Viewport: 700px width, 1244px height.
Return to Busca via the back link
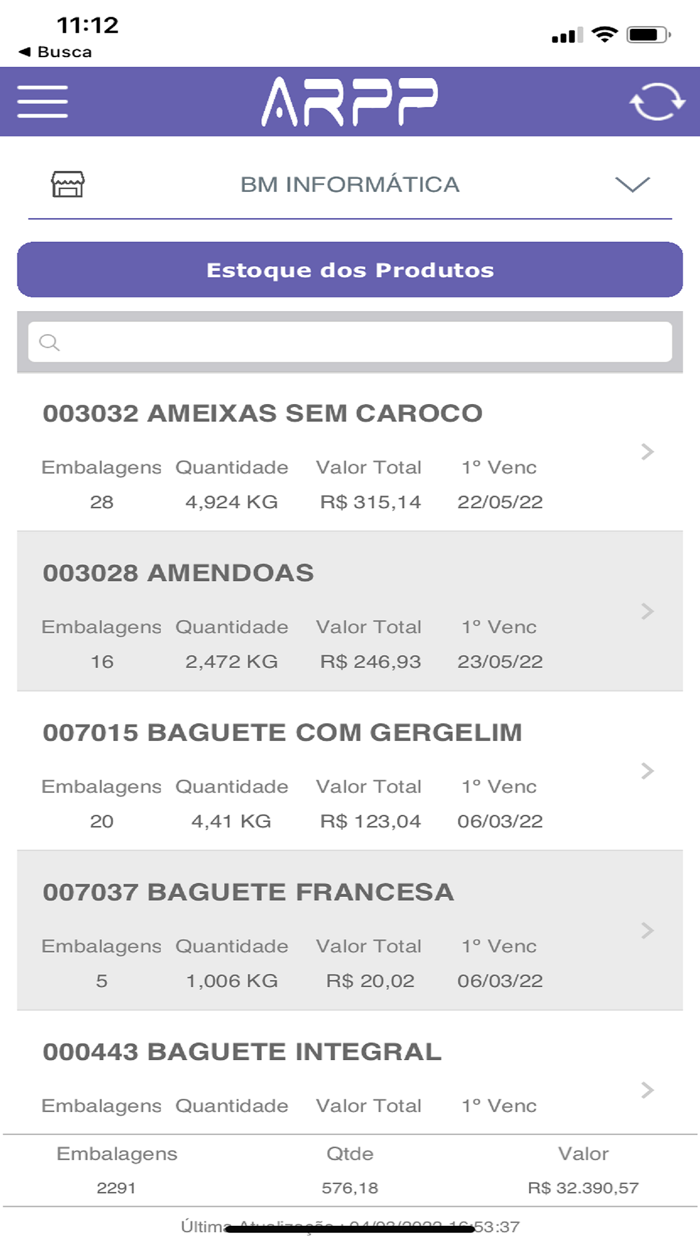55,52
